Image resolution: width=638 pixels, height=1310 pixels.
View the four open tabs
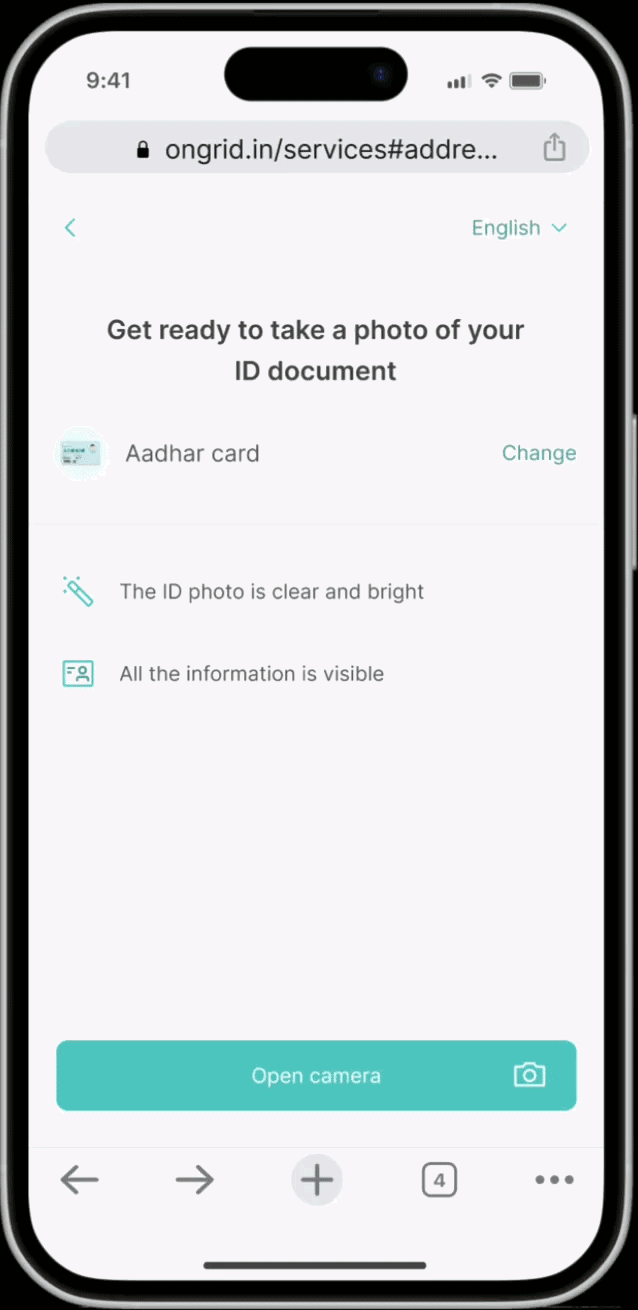(x=439, y=1180)
